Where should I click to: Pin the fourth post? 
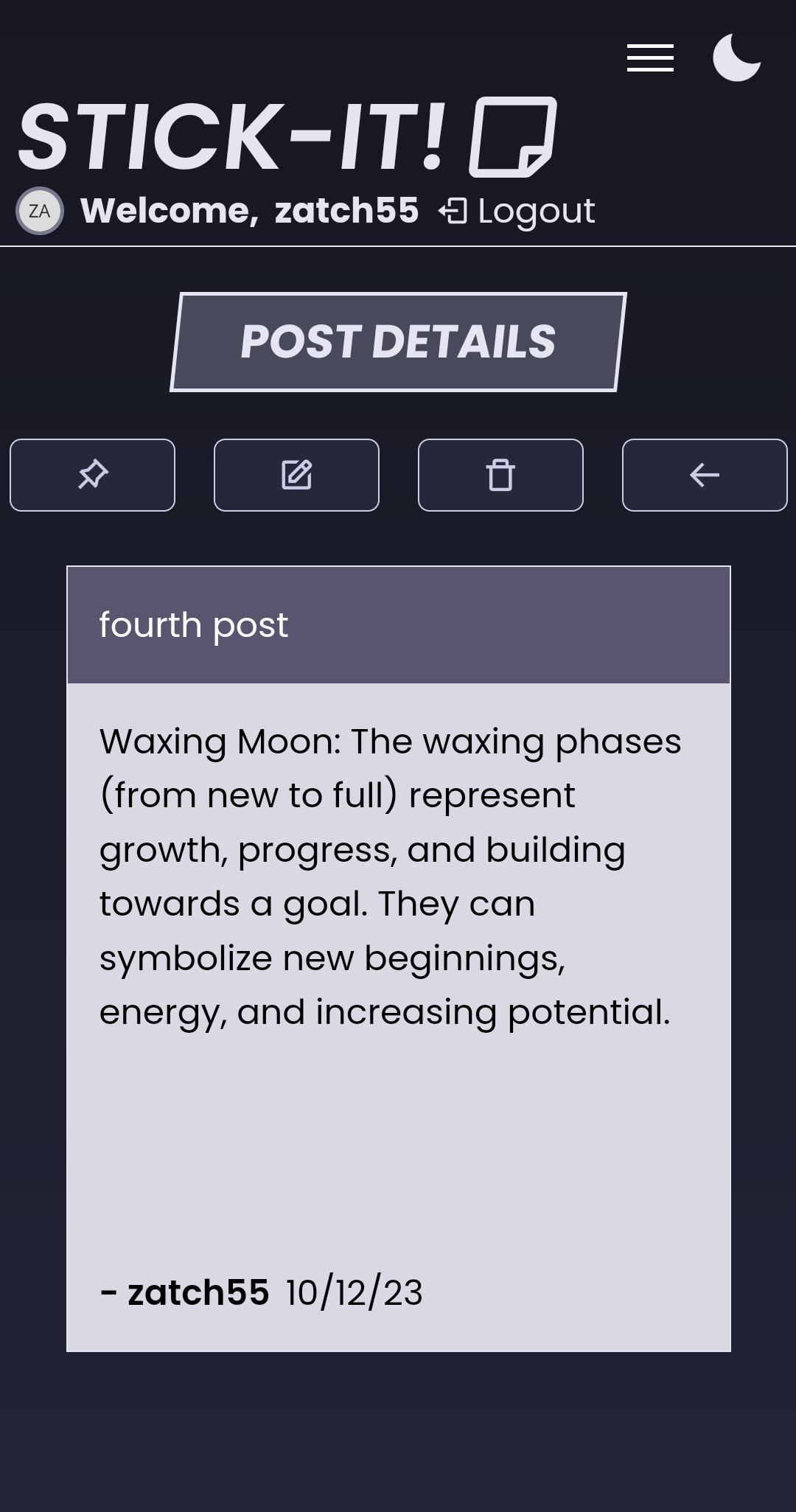tap(92, 475)
